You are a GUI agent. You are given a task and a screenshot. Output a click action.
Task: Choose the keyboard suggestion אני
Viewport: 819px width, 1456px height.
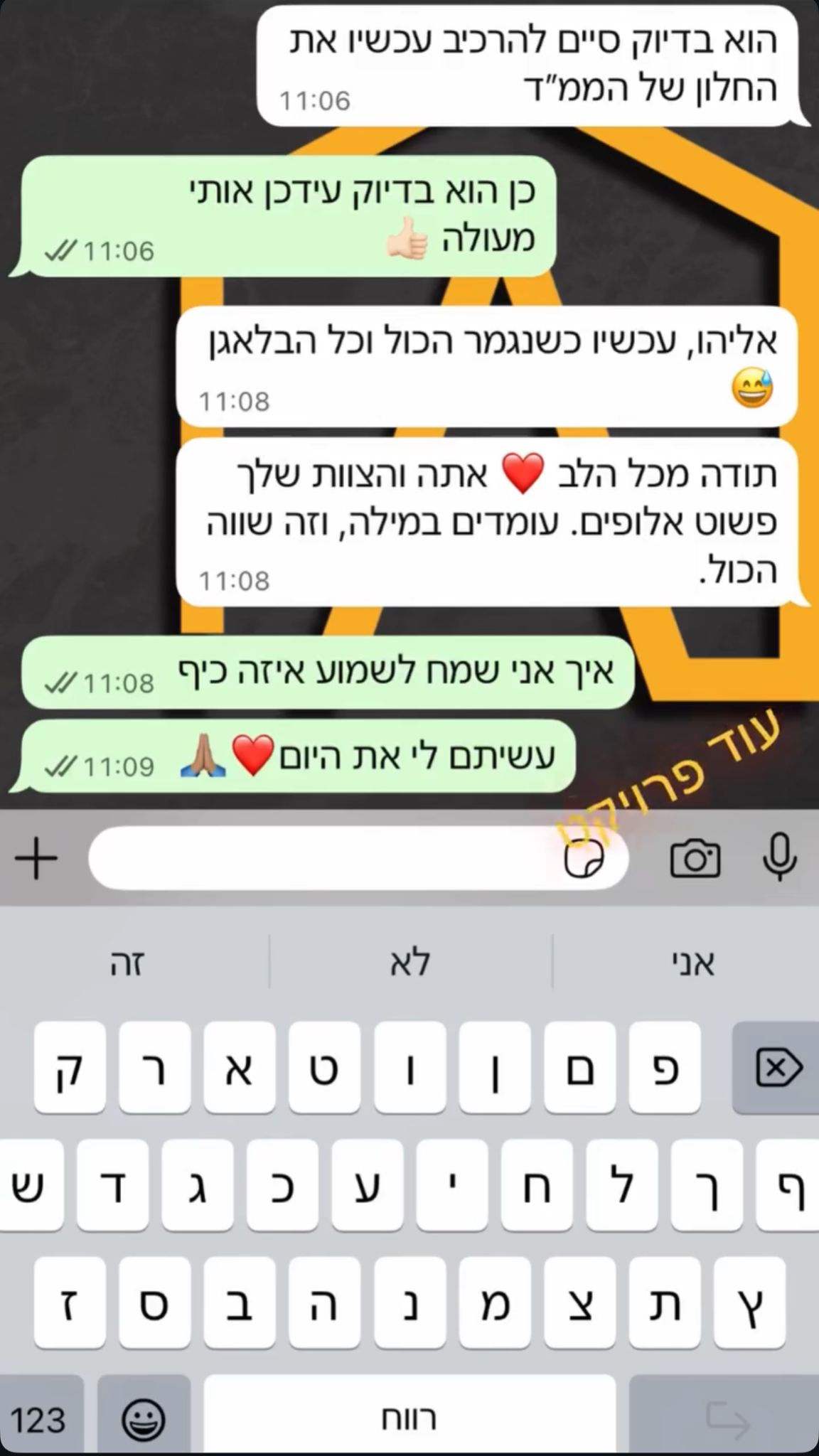tap(691, 963)
